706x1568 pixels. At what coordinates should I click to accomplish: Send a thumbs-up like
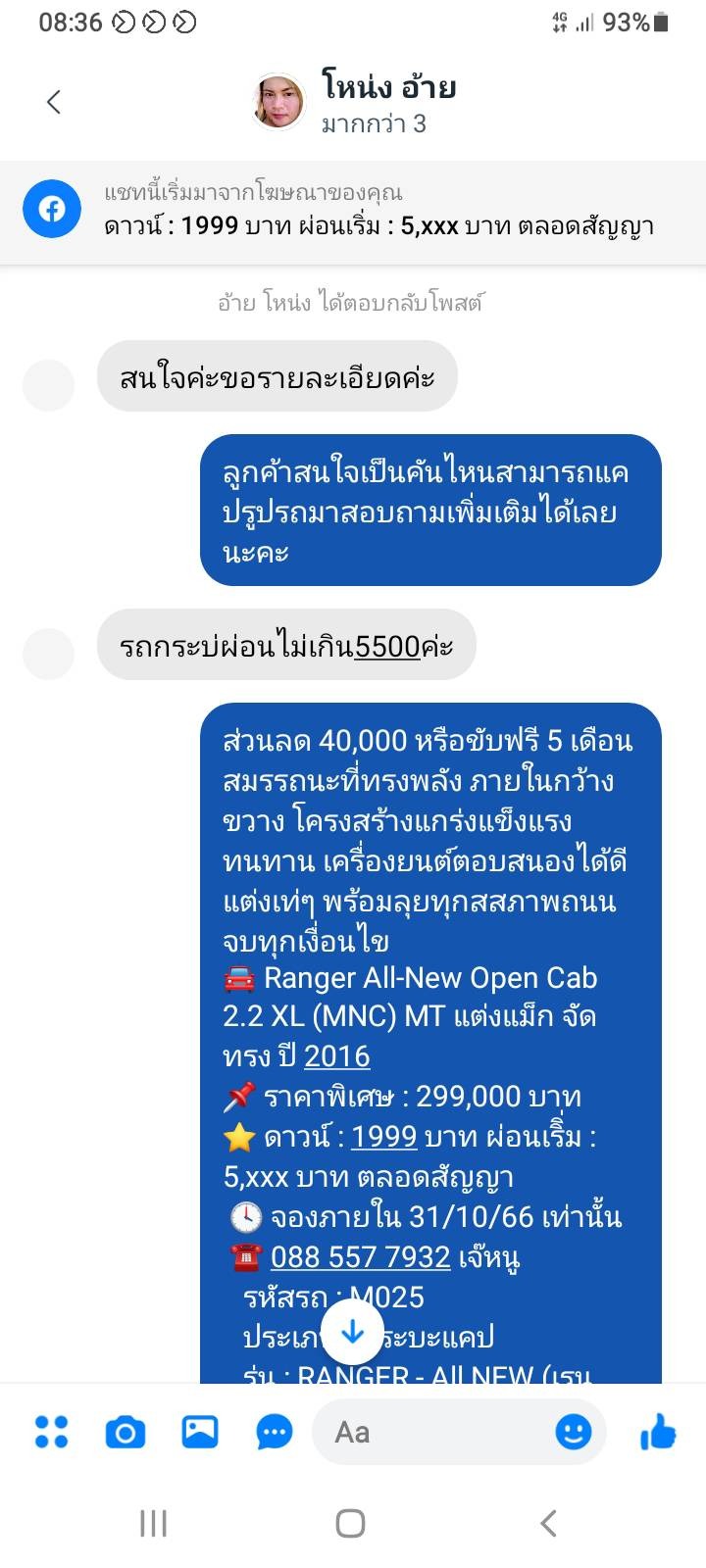pyautogui.click(x=658, y=1432)
